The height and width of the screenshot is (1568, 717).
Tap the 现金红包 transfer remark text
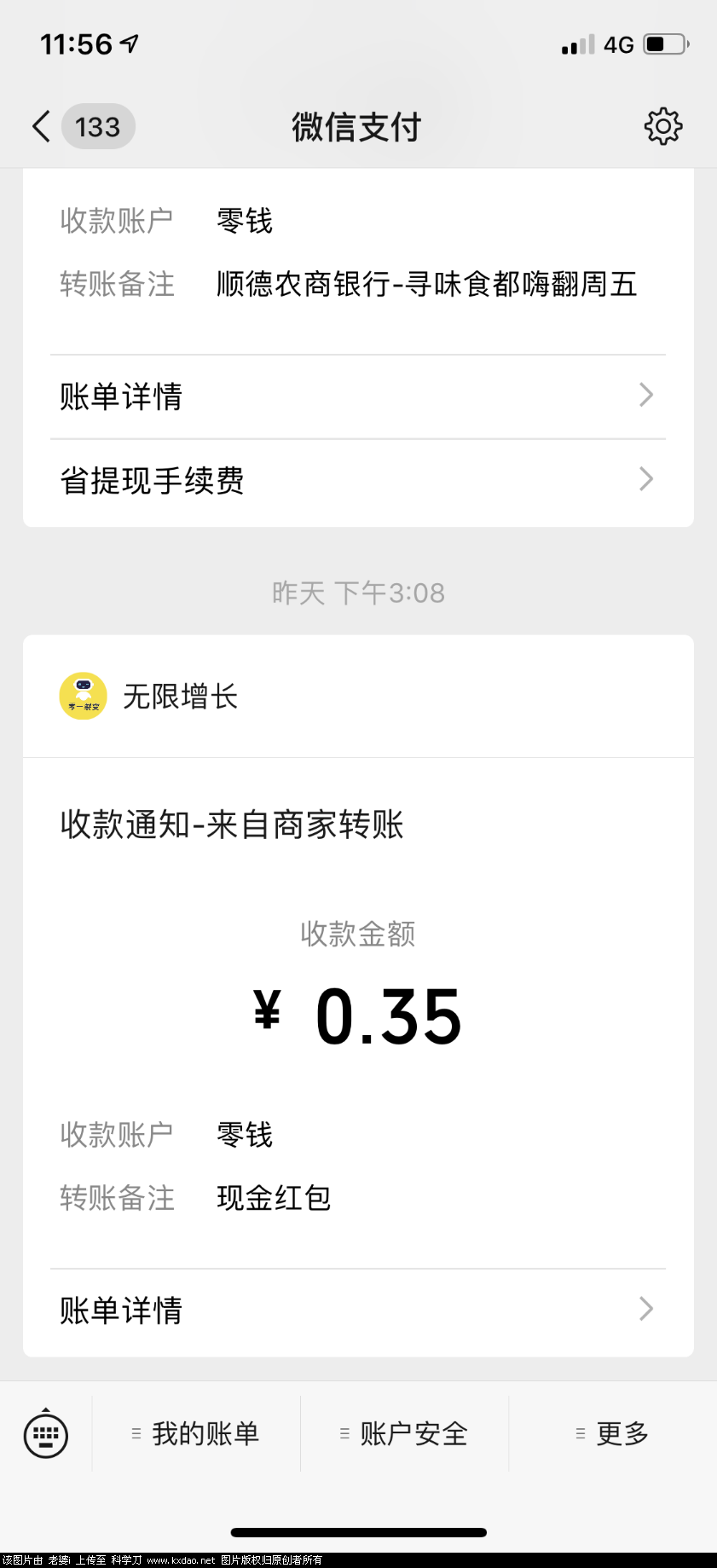click(x=273, y=1198)
